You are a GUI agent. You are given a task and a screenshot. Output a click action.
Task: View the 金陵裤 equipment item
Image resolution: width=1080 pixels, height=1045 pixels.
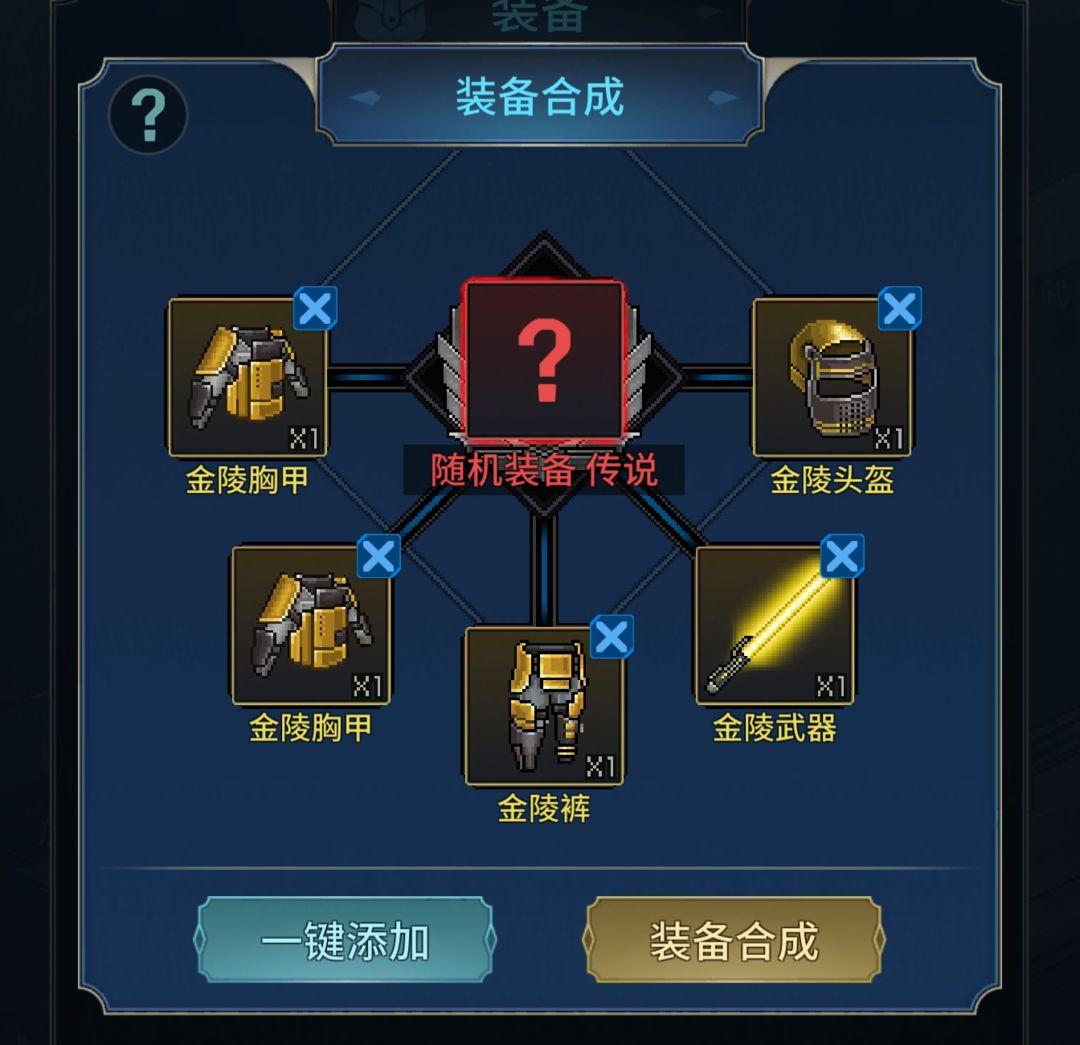(543, 706)
